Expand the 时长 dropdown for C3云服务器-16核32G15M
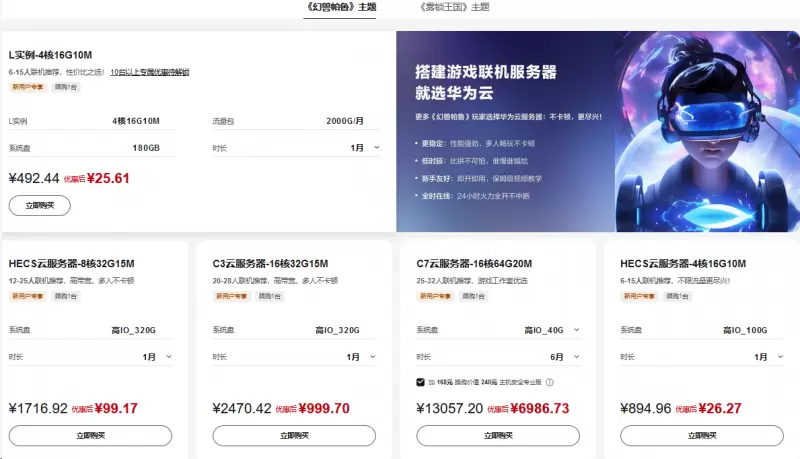This screenshot has width=800, height=459. (361, 356)
